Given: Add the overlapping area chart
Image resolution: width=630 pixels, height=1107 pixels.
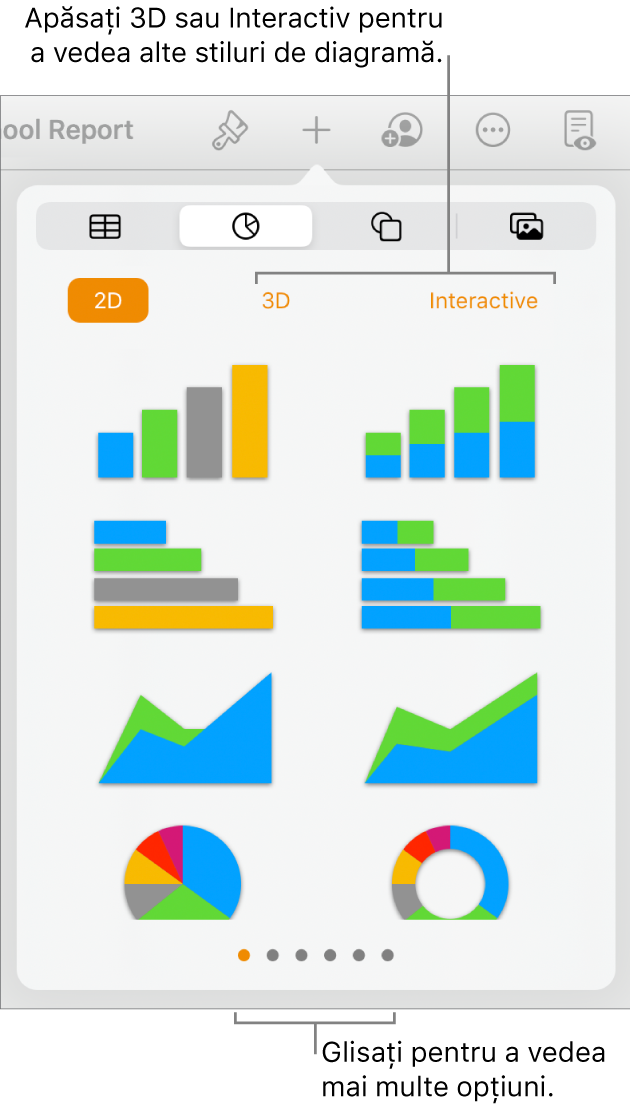Looking at the screenshot, I should pyautogui.click(x=185, y=730).
